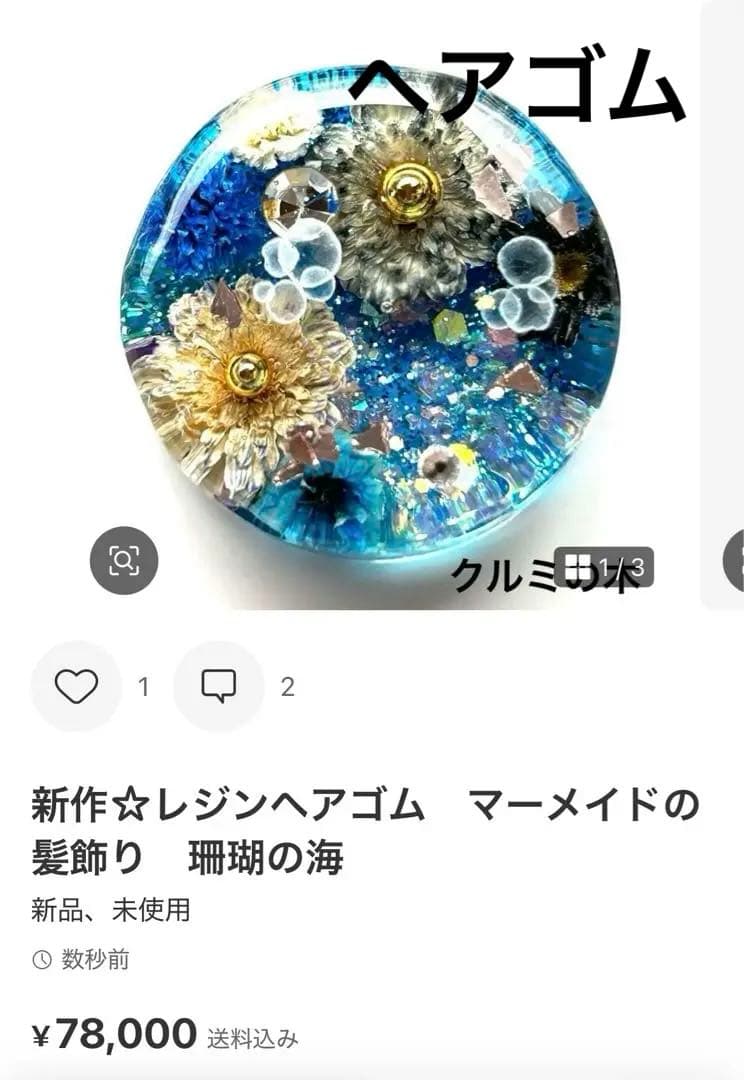This screenshot has height=1080, width=744.
Task: Select the magnifier inside the dark circle badge
Action: [x=122, y=562]
